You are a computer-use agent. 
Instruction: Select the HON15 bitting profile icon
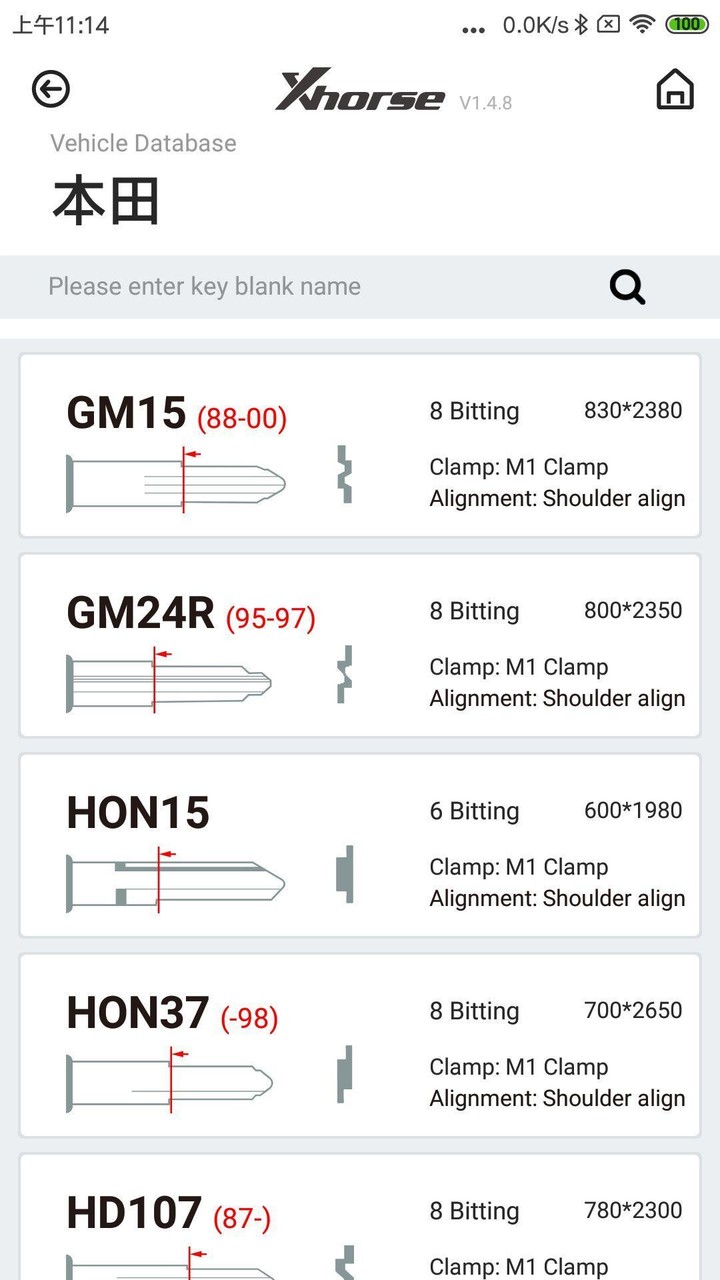coord(345,873)
